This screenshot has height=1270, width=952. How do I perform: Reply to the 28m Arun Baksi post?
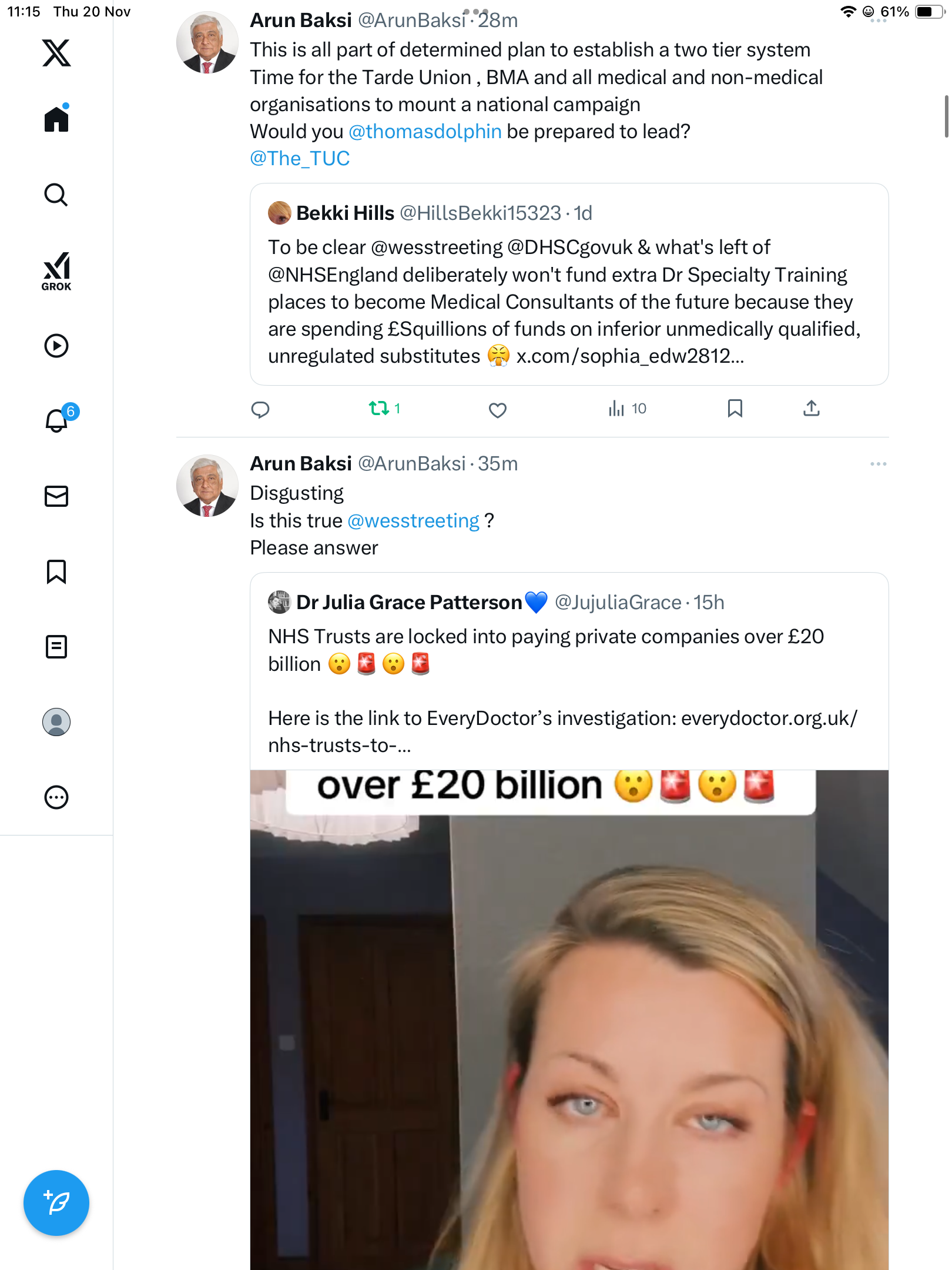pyautogui.click(x=260, y=409)
